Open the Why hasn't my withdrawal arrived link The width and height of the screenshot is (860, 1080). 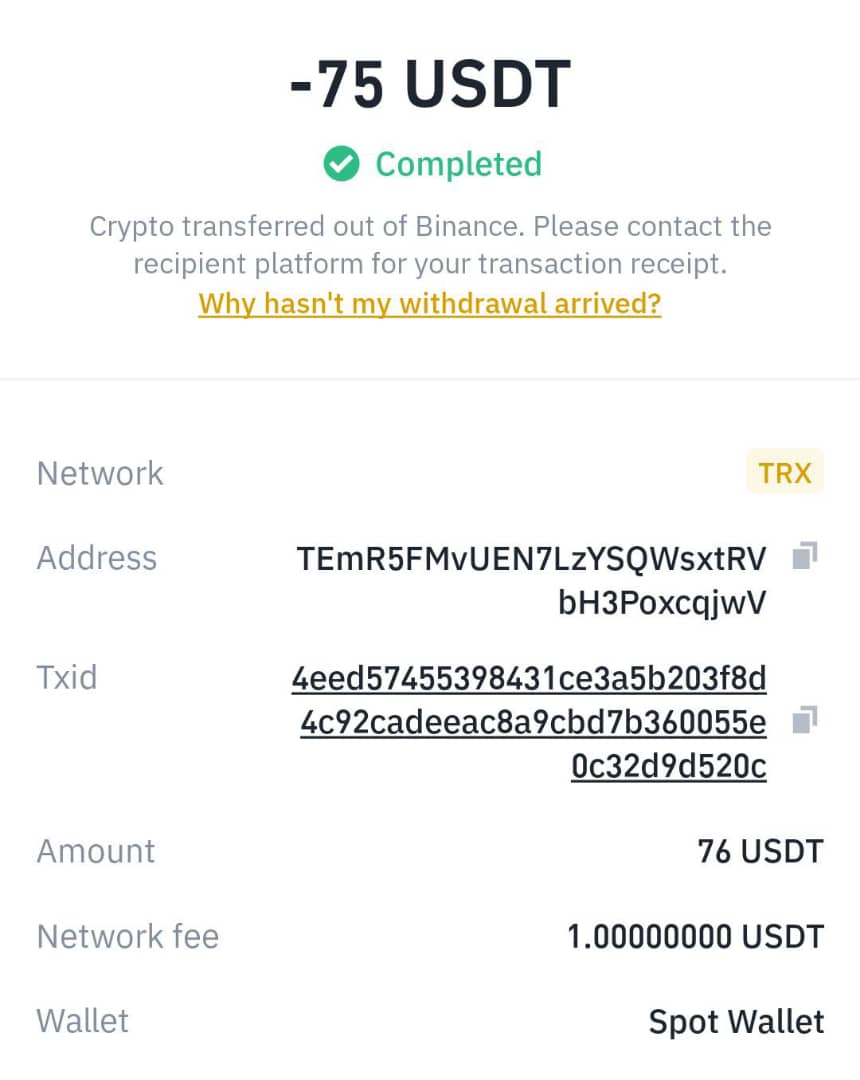click(429, 303)
